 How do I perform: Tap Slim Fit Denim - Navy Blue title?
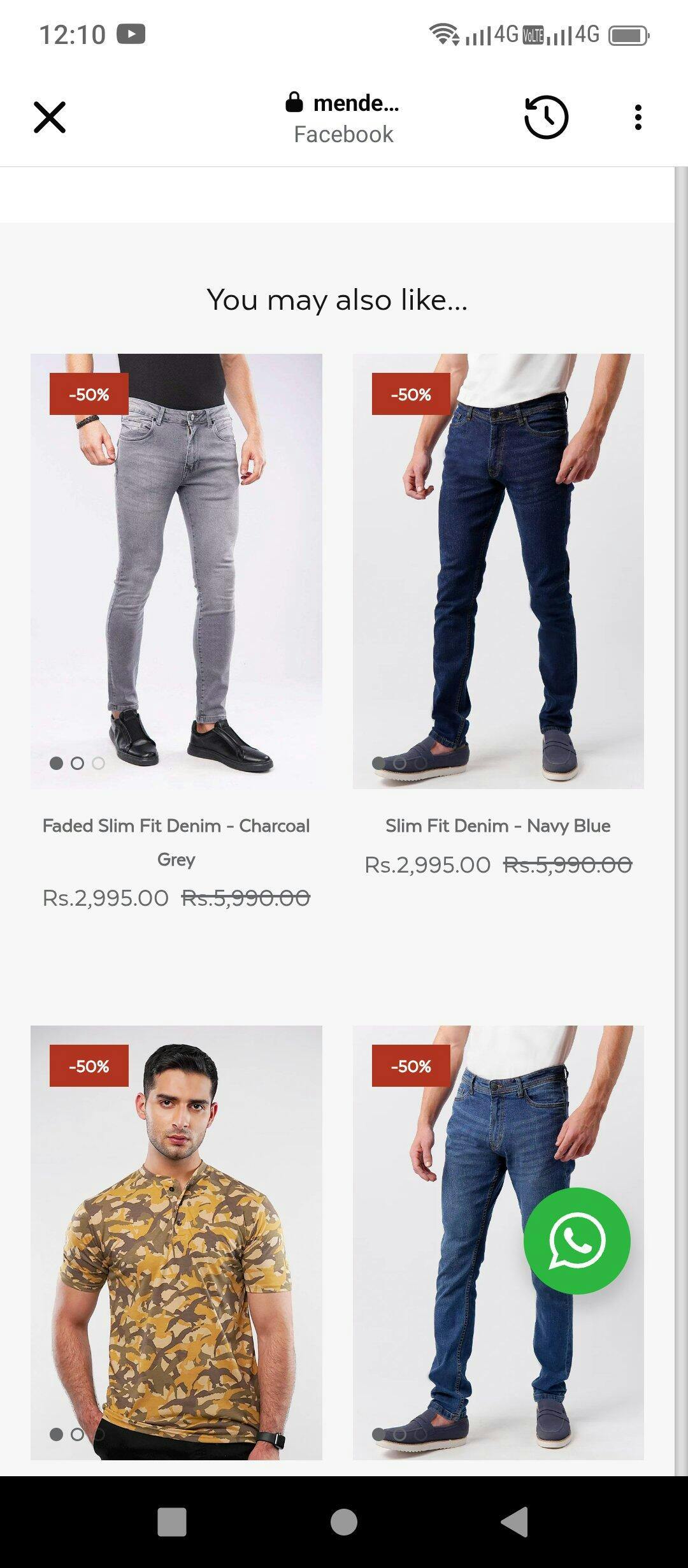(498, 825)
